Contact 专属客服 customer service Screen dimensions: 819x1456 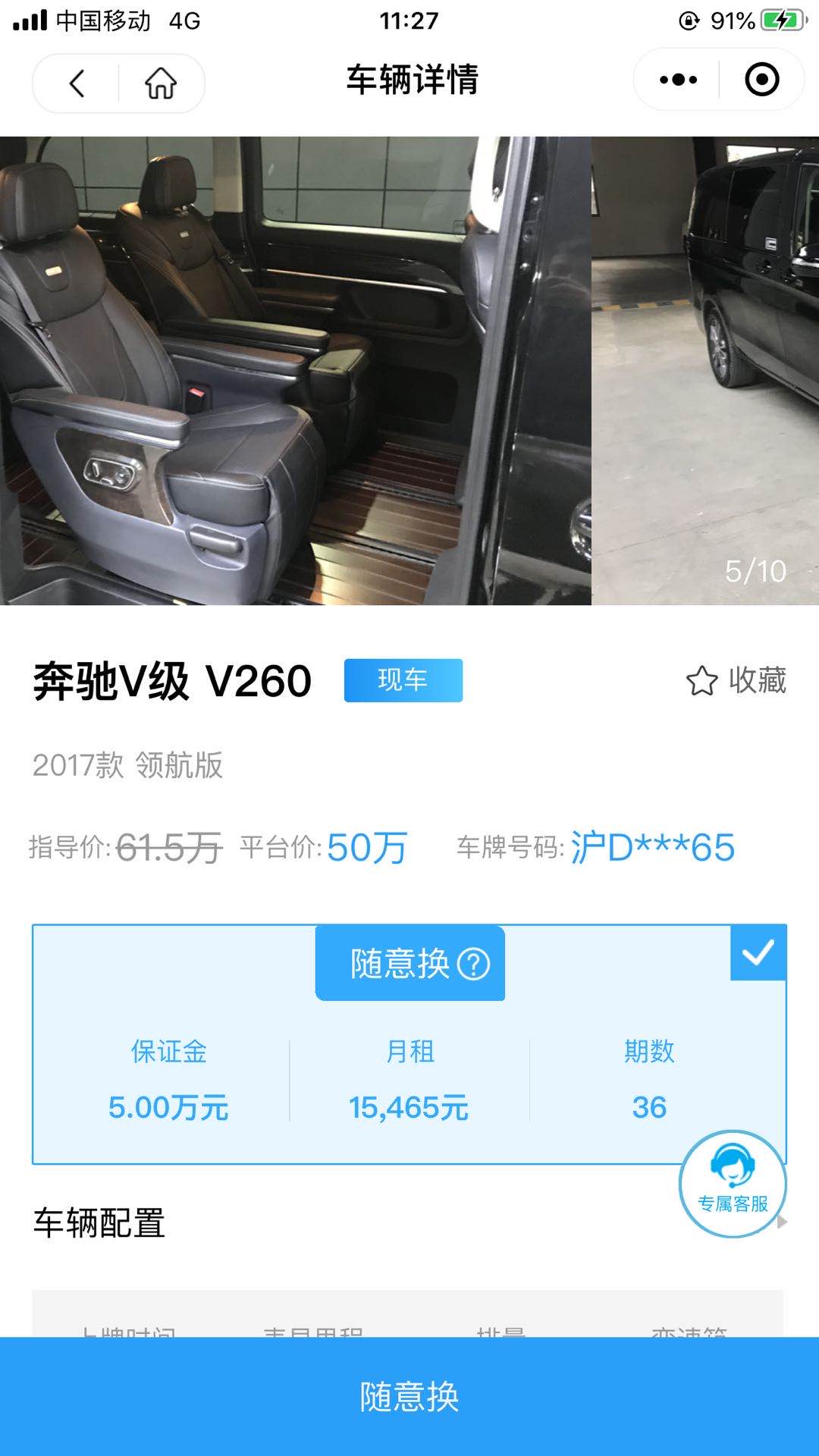tap(732, 1183)
